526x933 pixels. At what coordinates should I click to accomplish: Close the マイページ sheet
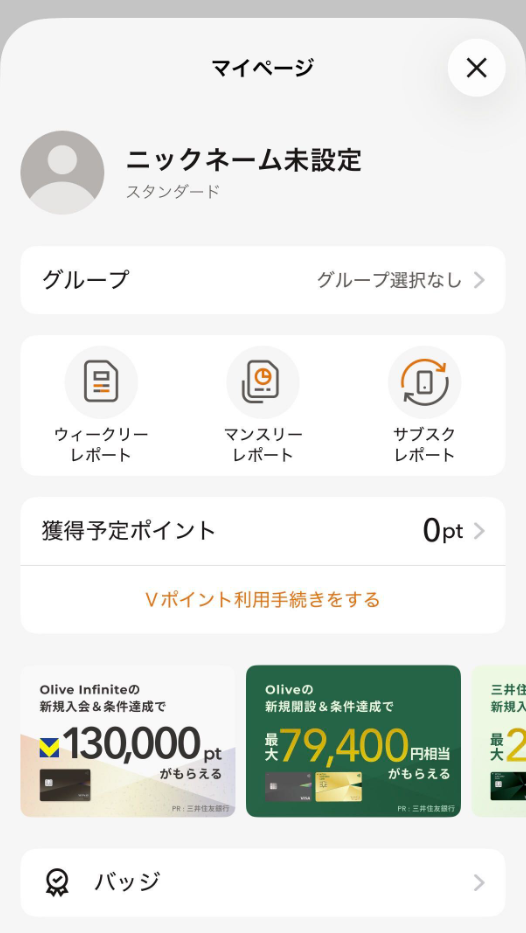[x=476, y=68]
